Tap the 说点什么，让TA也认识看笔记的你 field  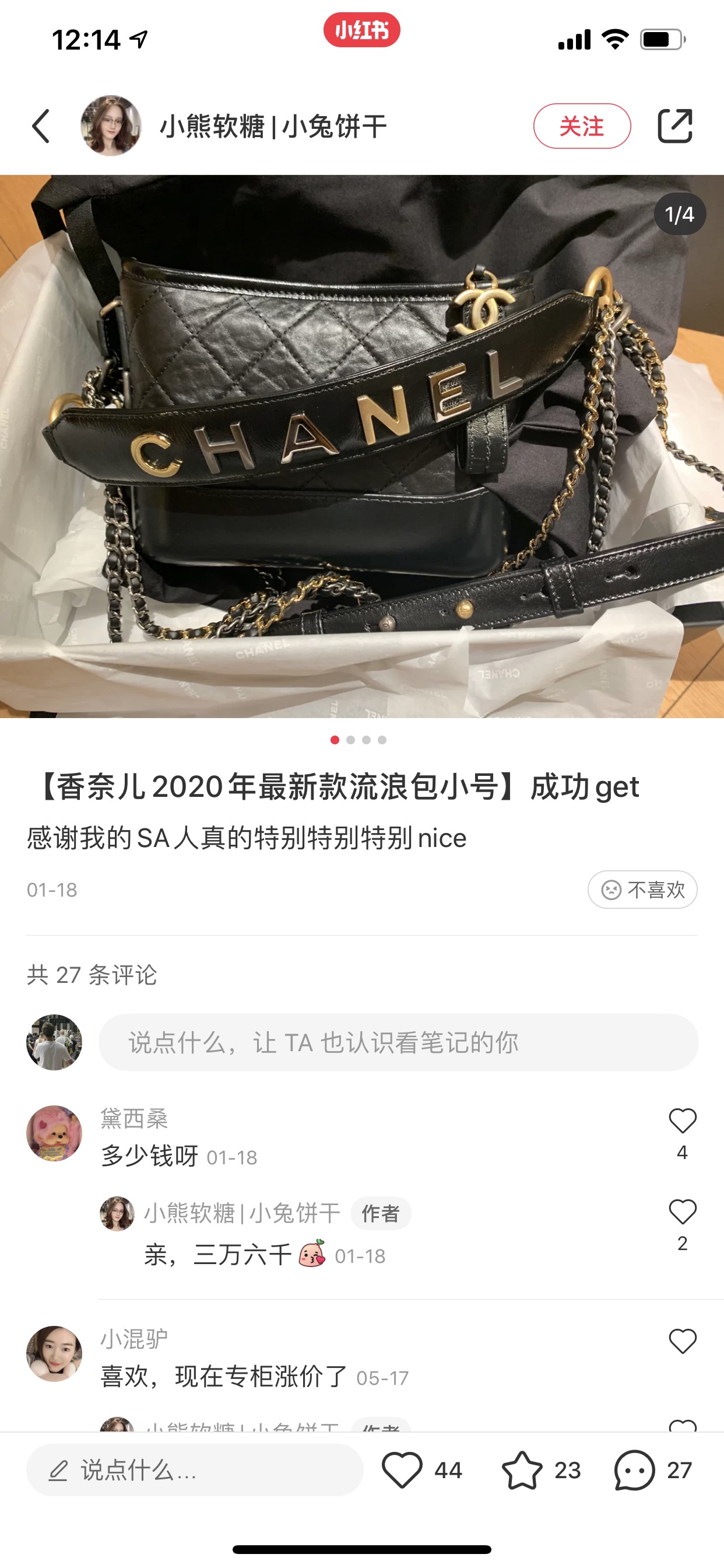(x=398, y=1042)
